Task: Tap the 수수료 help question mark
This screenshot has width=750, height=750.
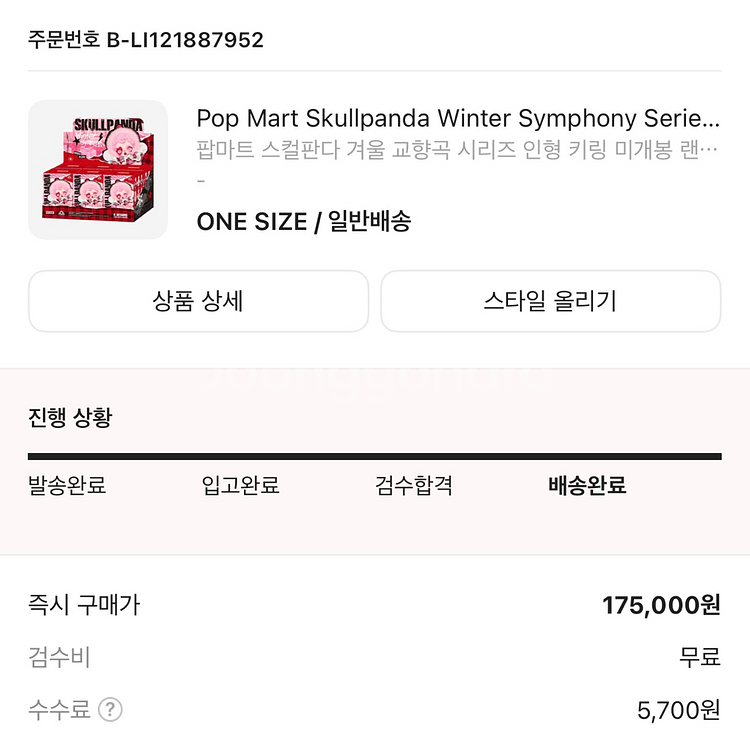Action: (111, 710)
